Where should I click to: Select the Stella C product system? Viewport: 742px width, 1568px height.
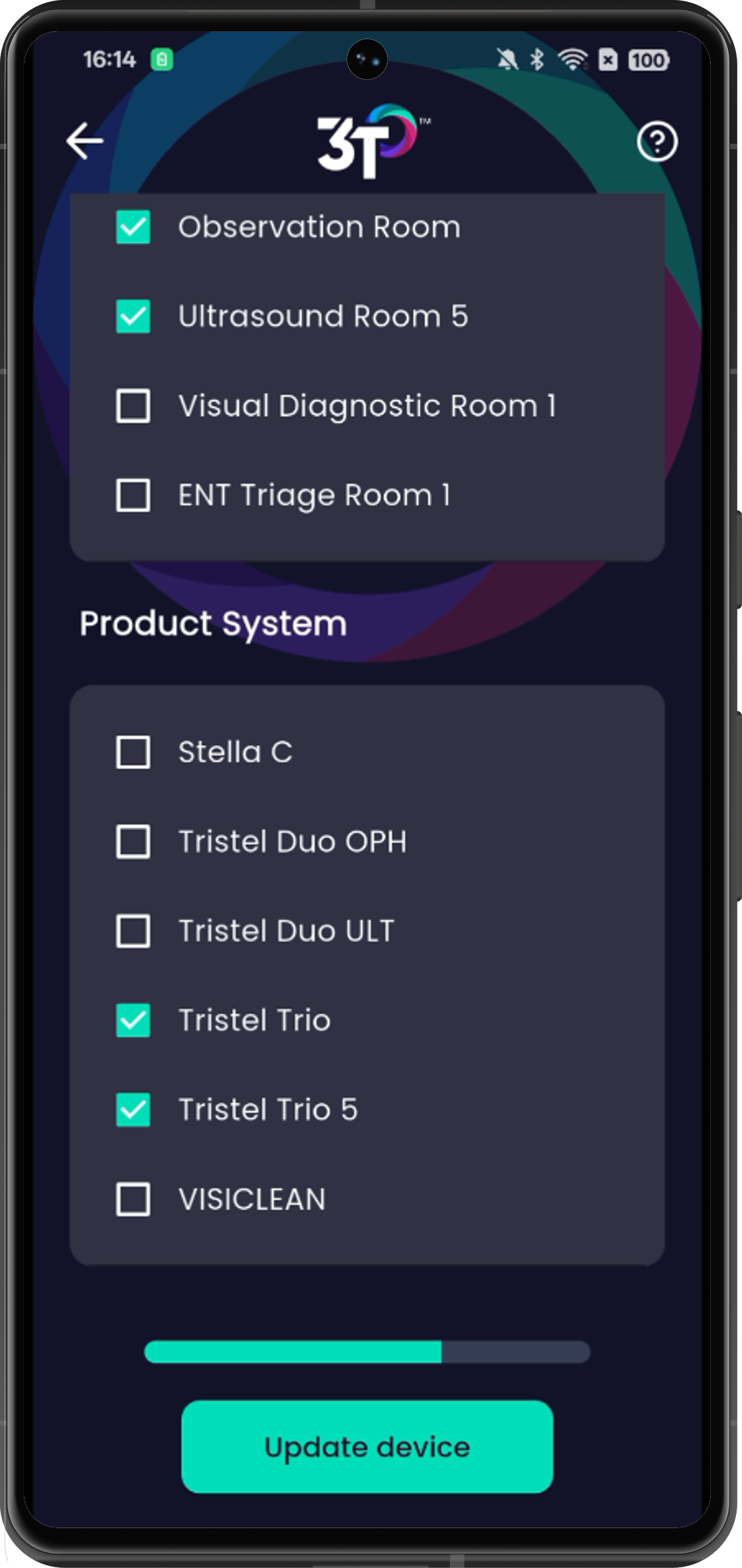tap(133, 752)
